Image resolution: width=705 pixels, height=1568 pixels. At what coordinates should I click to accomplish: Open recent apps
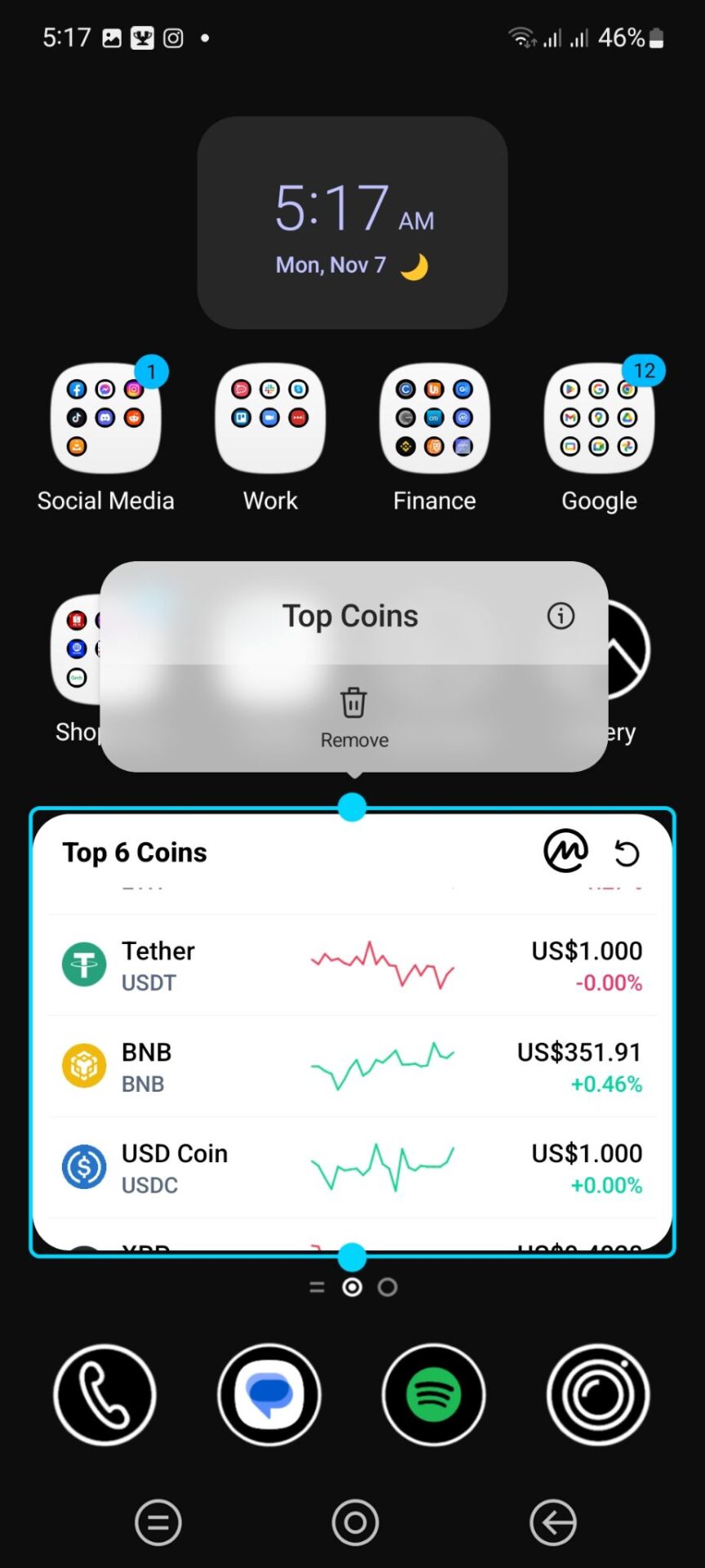click(158, 1522)
